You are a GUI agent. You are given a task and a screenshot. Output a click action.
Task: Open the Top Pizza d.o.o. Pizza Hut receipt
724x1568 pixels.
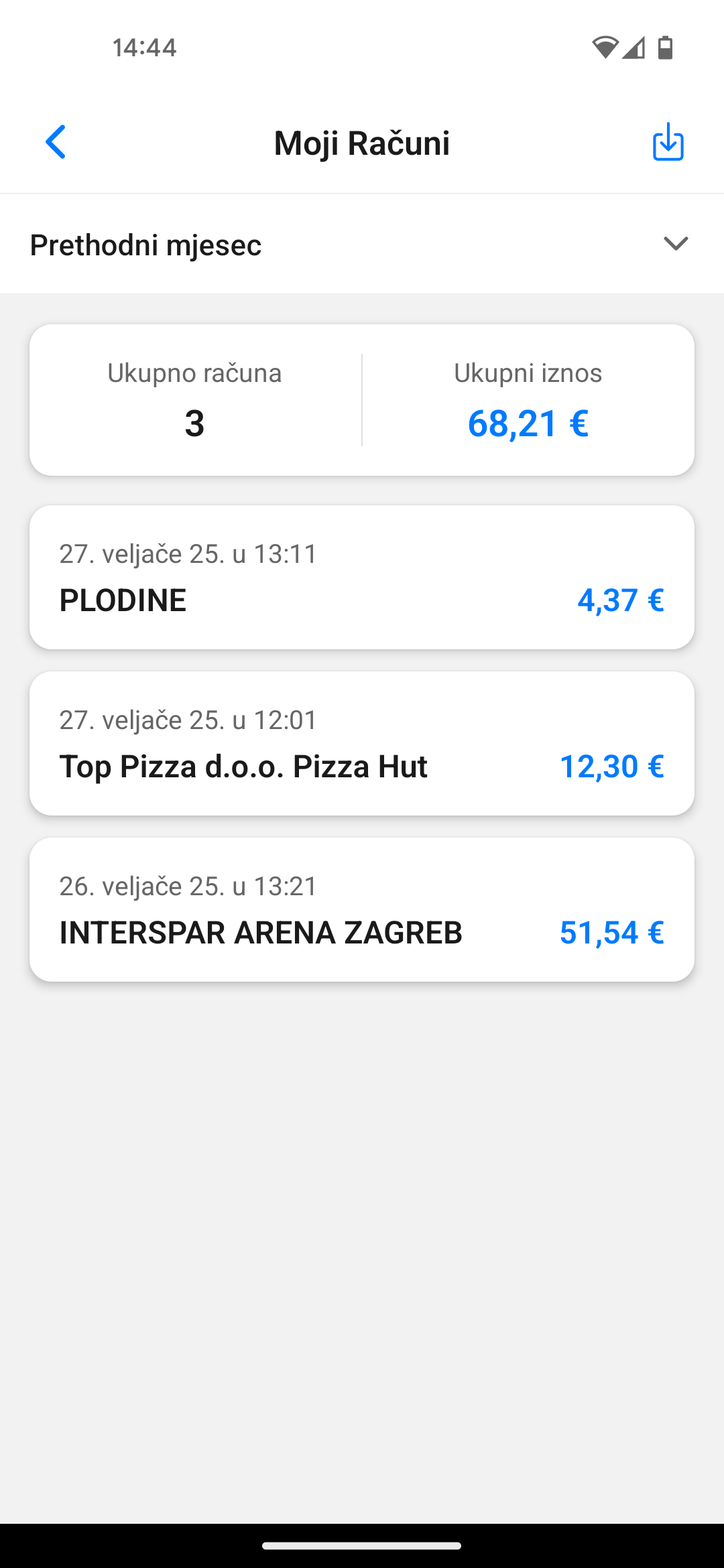tap(362, 742)
